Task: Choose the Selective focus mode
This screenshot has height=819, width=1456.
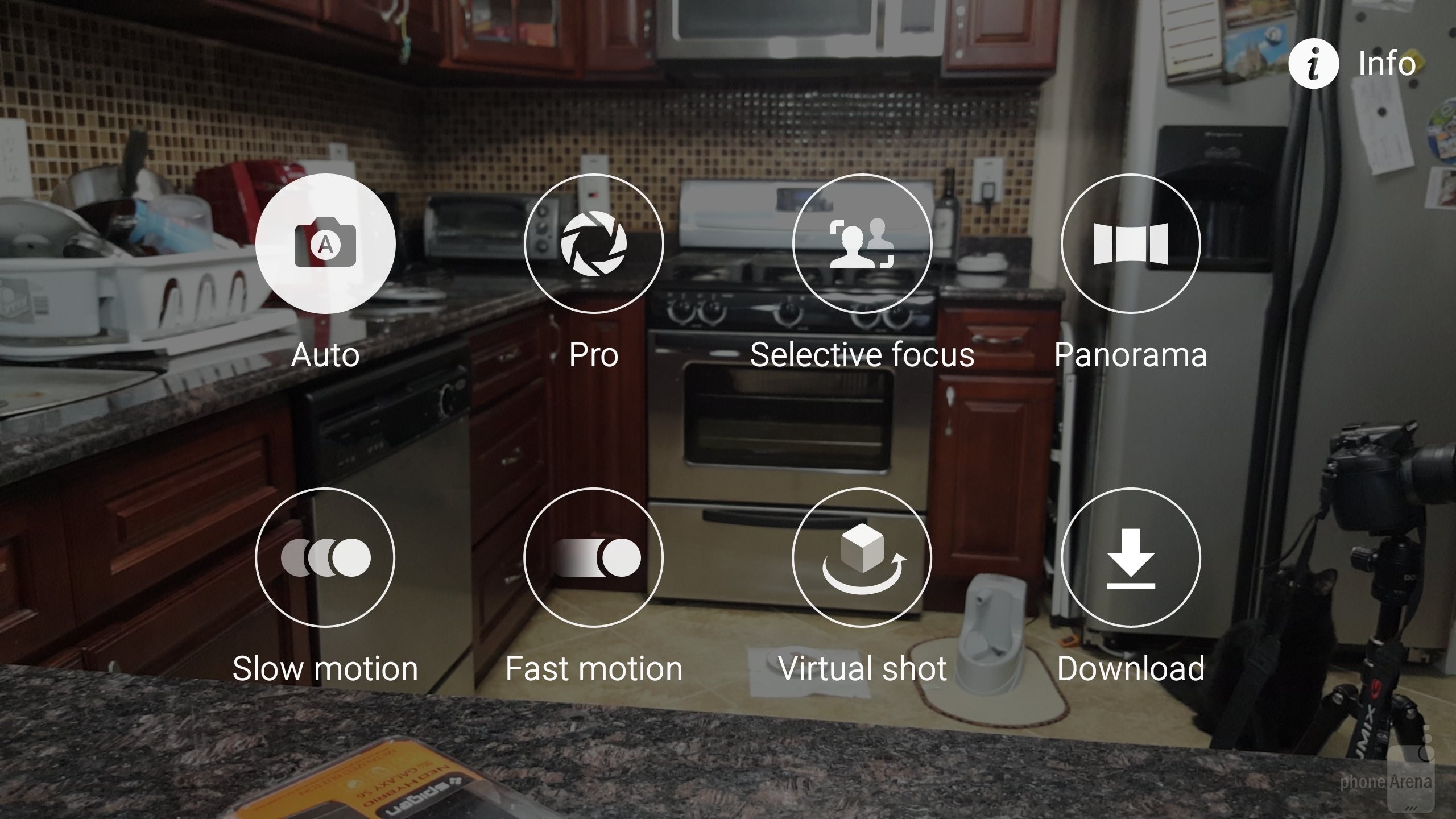Action: click(862, 244)
